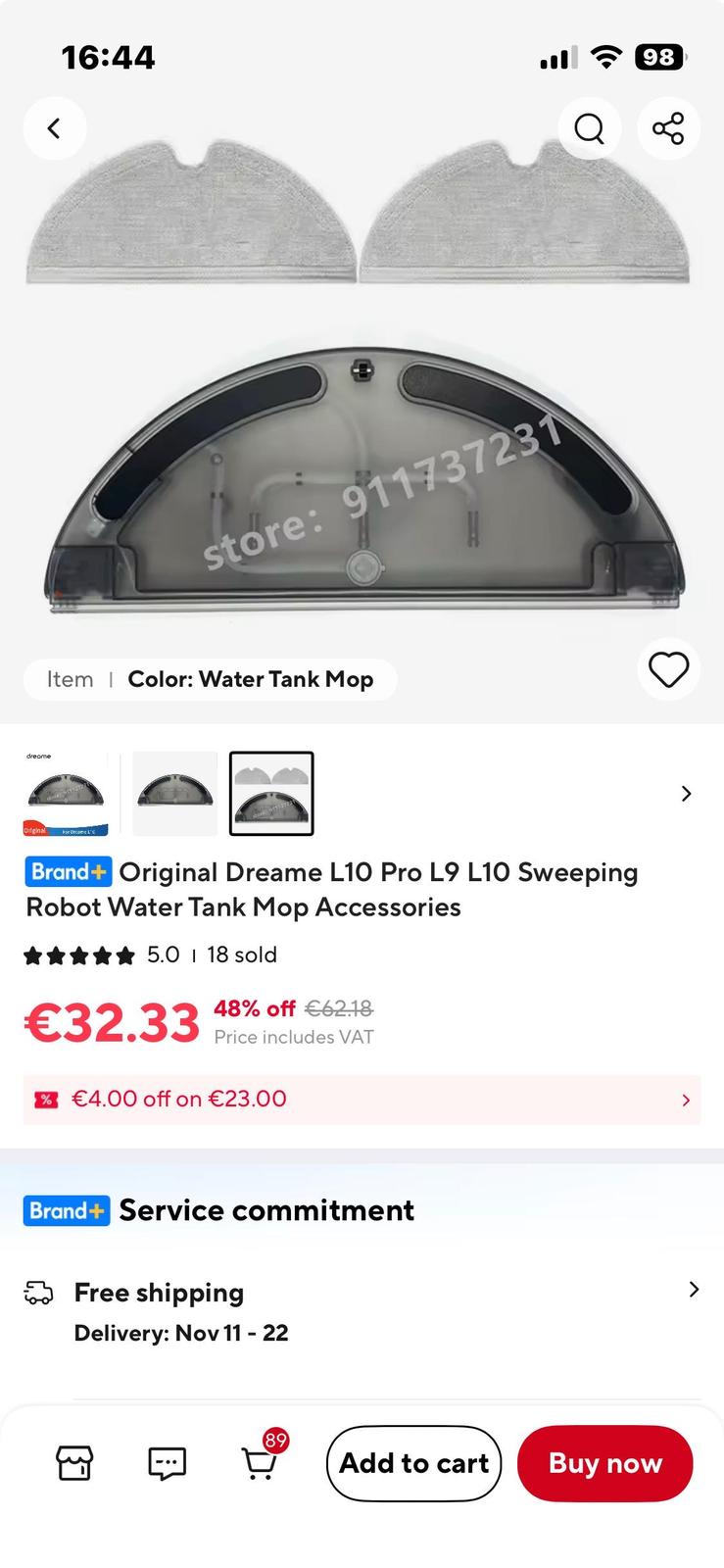
Task: Select the second water tank thumbnail
Action: pos(175,793)
